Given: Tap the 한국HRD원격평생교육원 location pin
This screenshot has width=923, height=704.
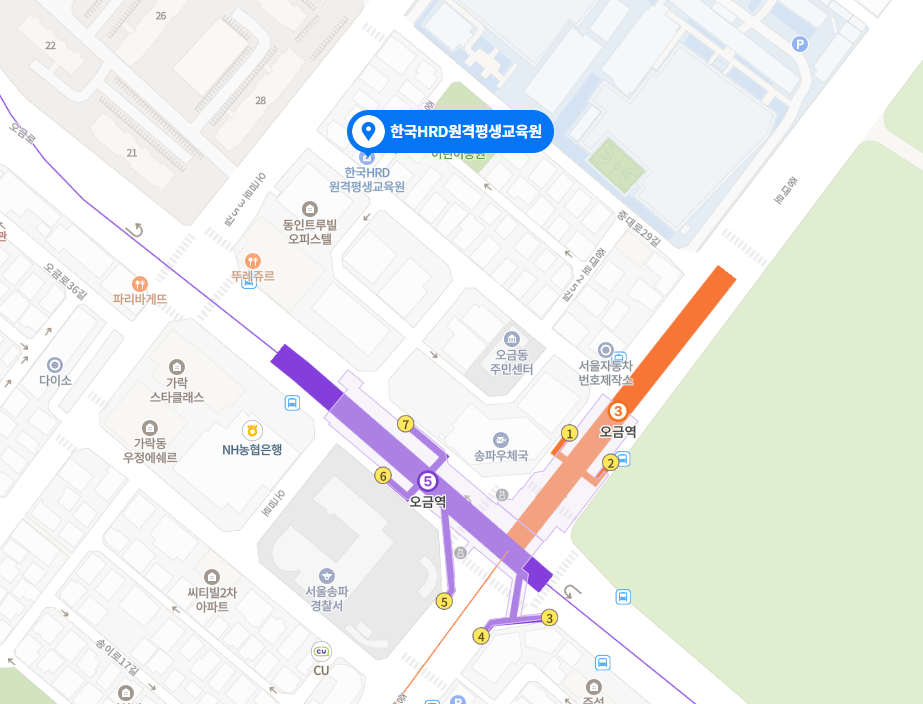Looking at the screenshot, I should 368,131.
